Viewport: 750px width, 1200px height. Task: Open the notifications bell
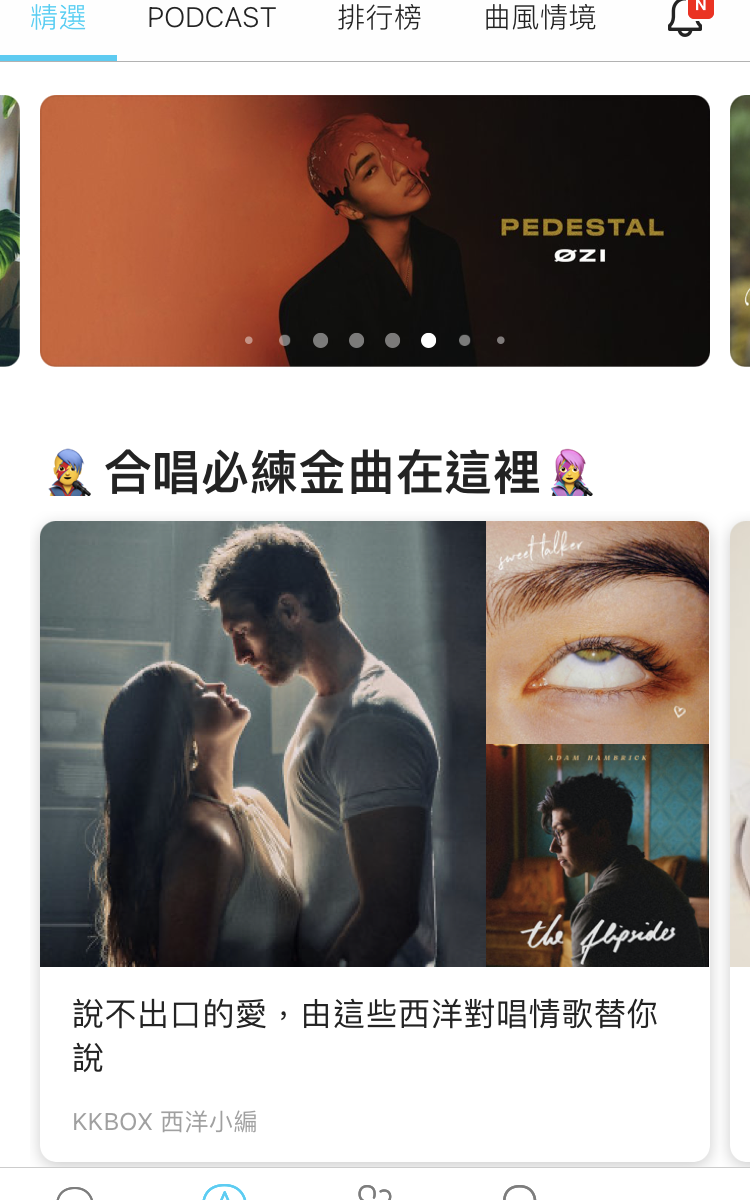[685, 18]
